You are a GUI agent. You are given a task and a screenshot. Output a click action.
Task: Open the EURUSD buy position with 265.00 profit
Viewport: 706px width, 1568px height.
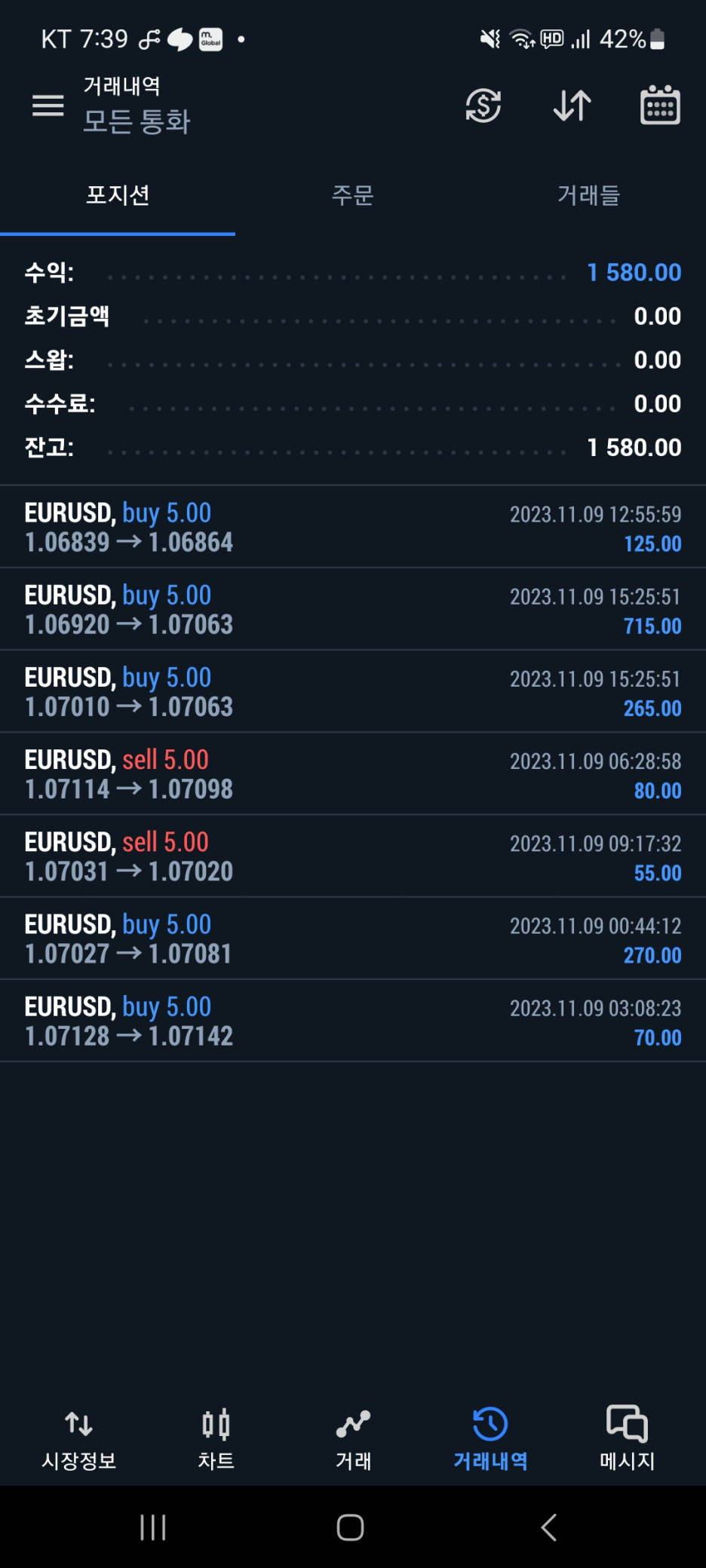tap(353, 691)
